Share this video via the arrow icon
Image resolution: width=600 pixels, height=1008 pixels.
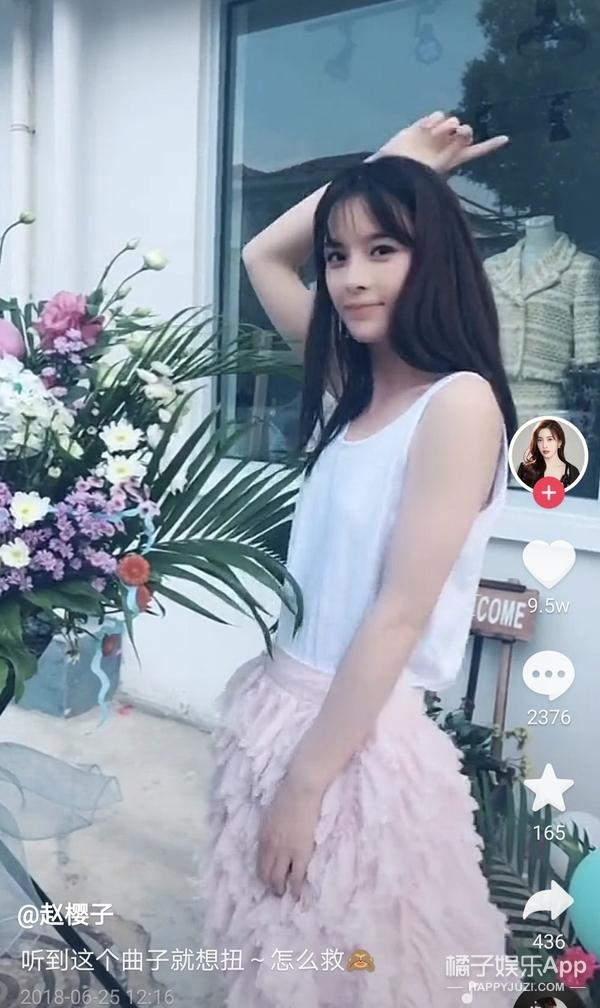tap(548, 900)
